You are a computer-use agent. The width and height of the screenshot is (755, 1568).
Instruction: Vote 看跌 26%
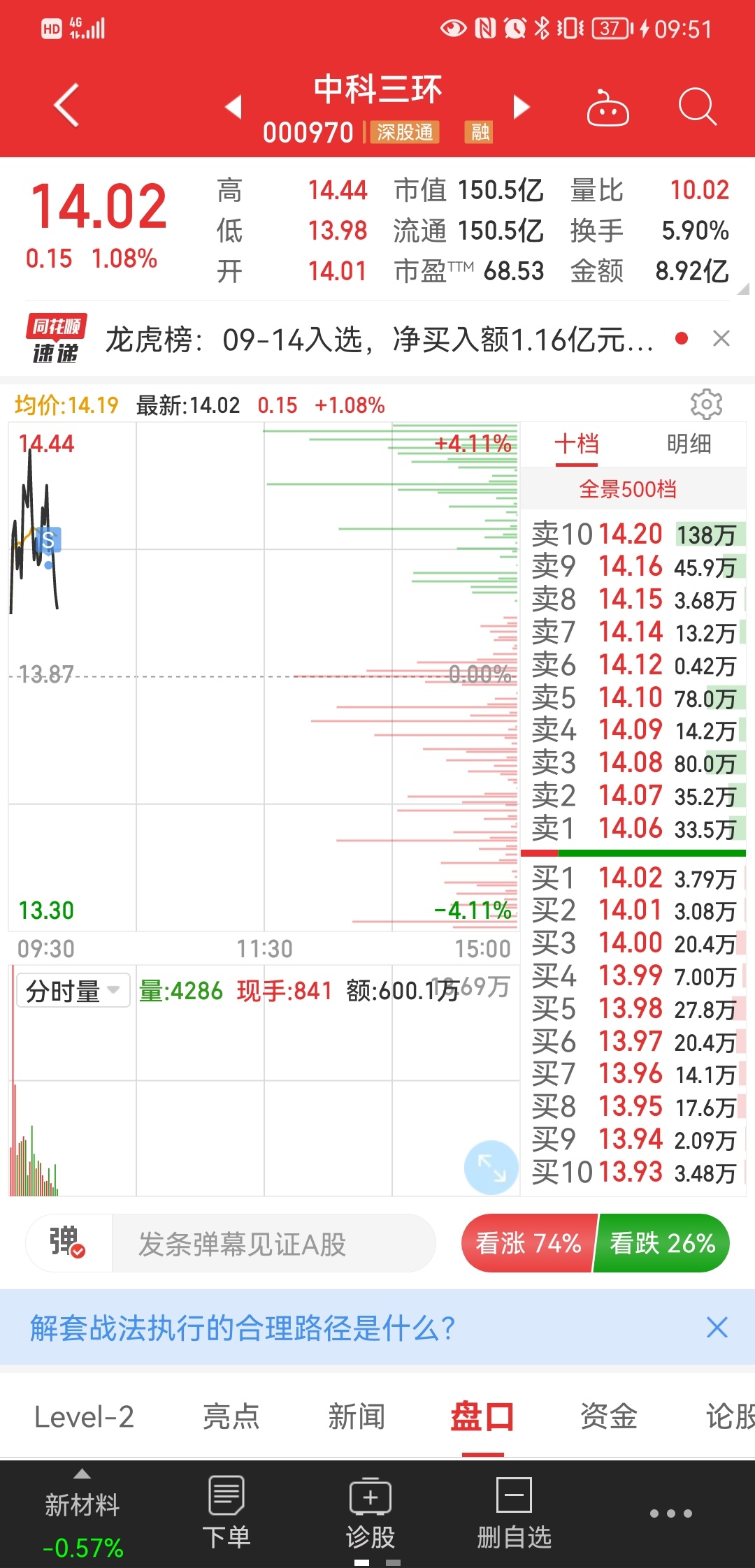click(x=661, y=1244)
